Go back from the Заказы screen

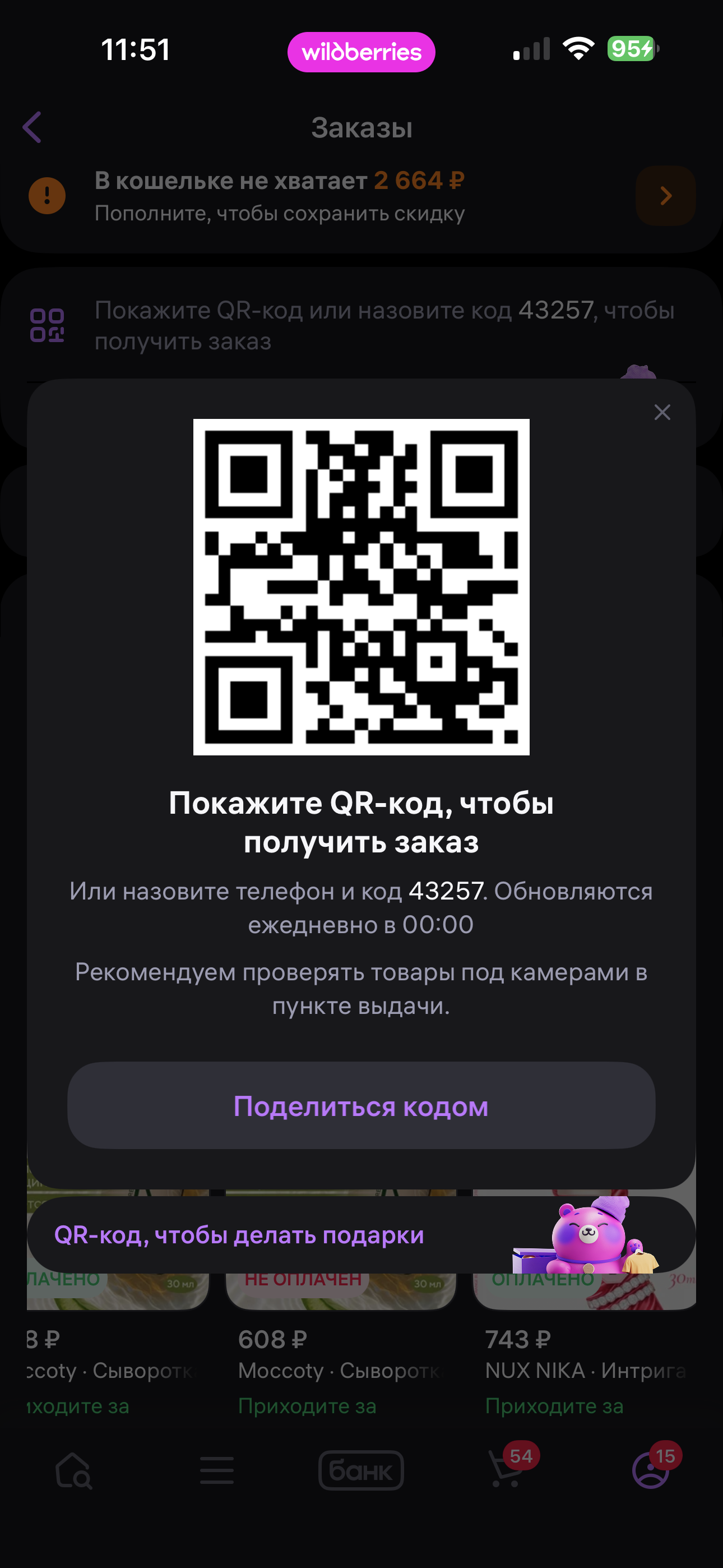coord(33,127)
